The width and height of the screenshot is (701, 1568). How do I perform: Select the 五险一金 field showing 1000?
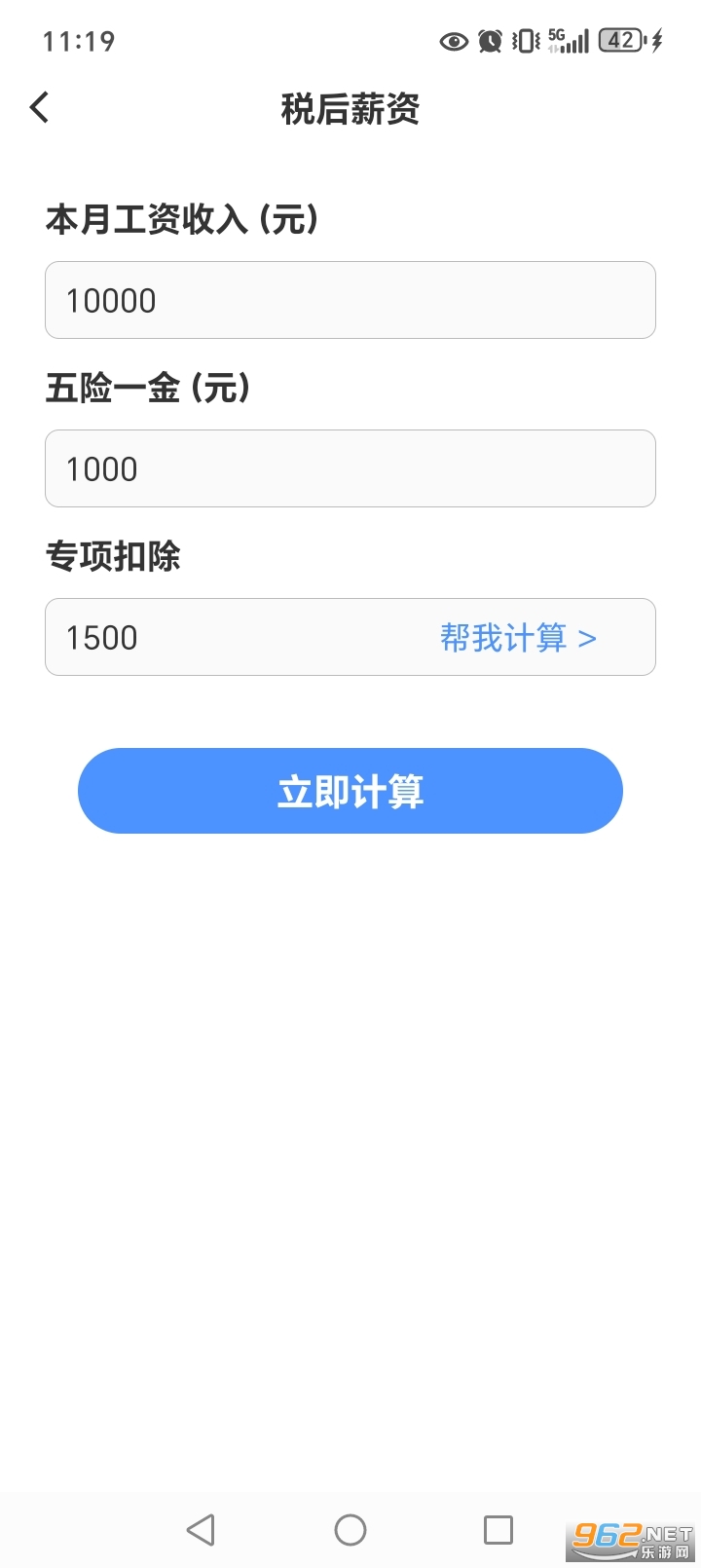pos(350,468)
